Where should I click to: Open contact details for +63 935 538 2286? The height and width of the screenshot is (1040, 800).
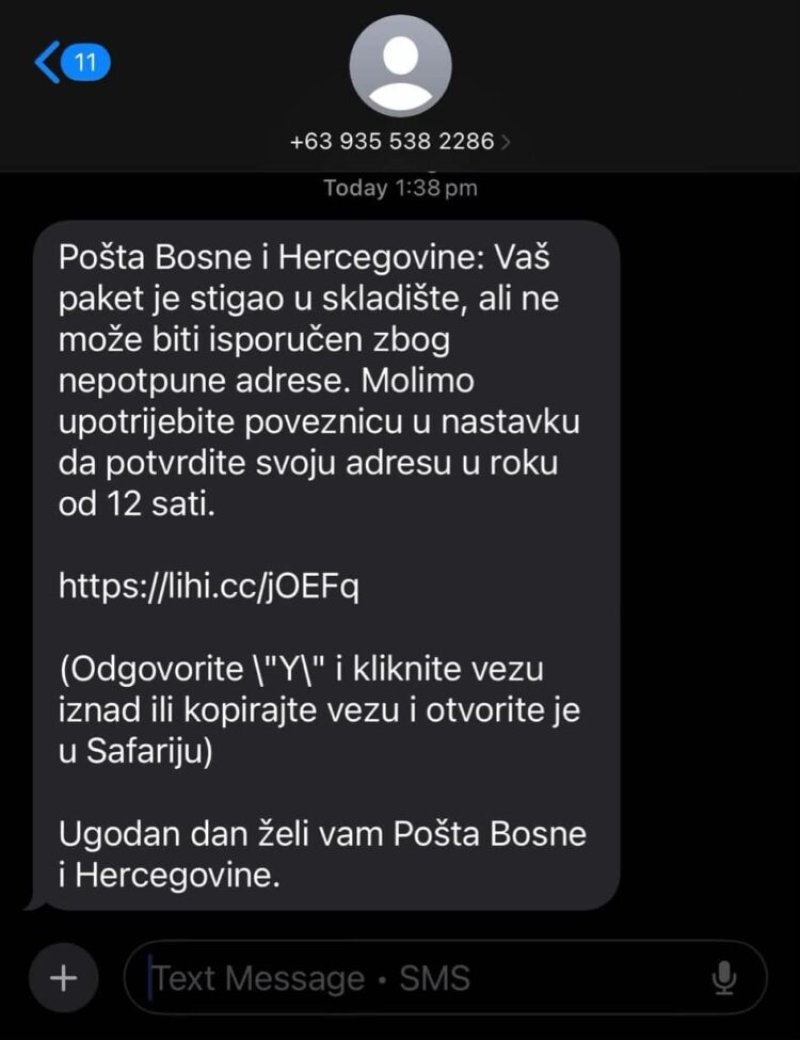pos(400,142)
